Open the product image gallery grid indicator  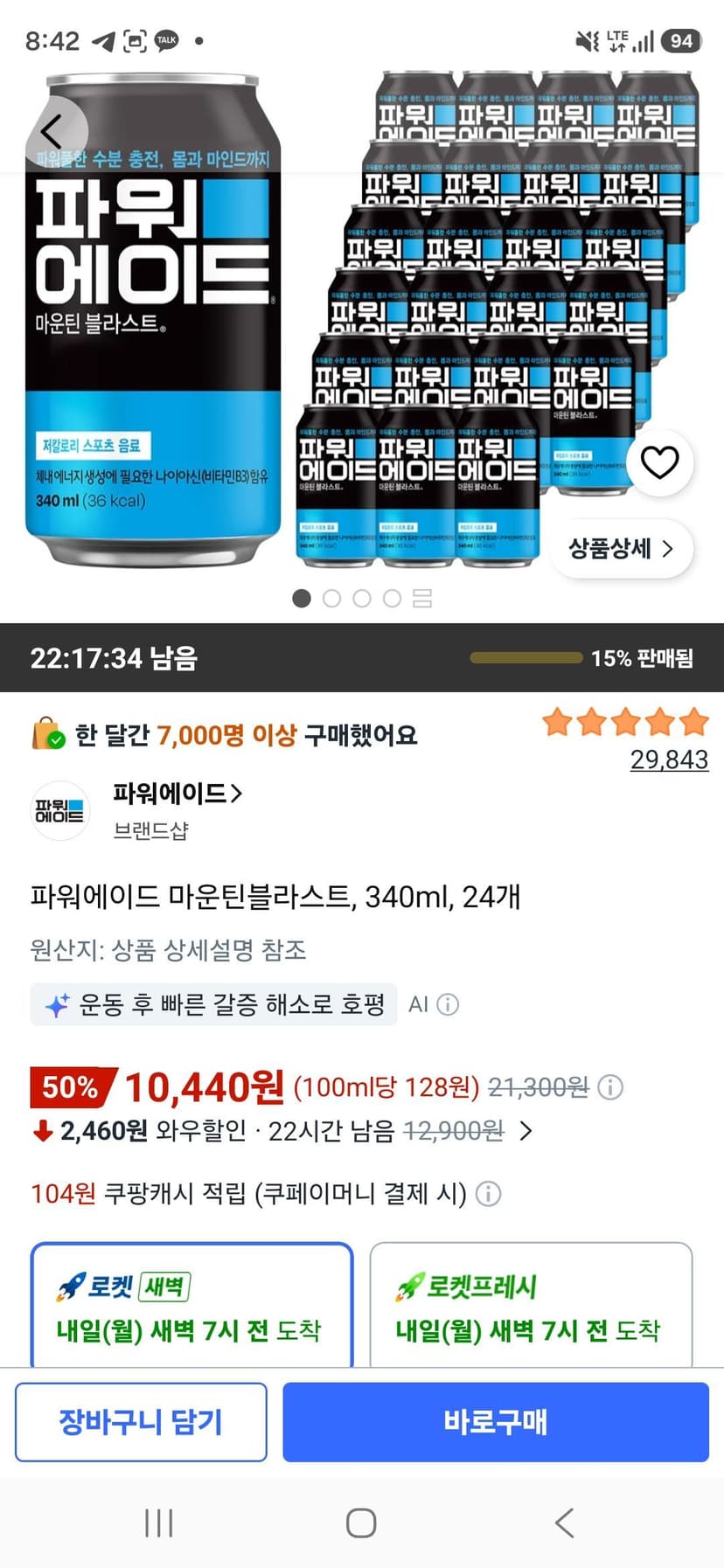click(x=422, y=598)
